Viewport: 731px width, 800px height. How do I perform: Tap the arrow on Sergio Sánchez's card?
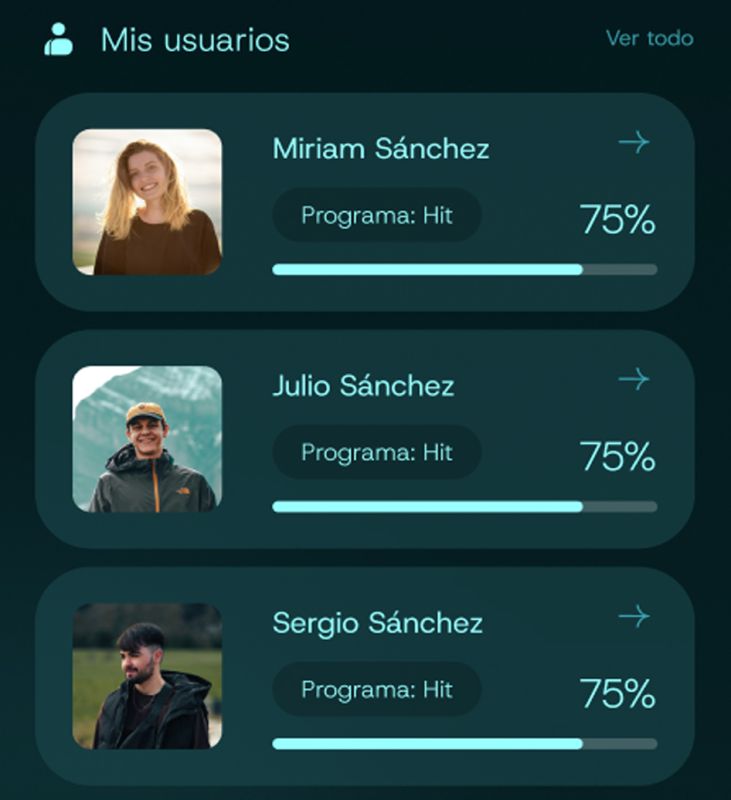pyautogui.click(x=634, y=616)
